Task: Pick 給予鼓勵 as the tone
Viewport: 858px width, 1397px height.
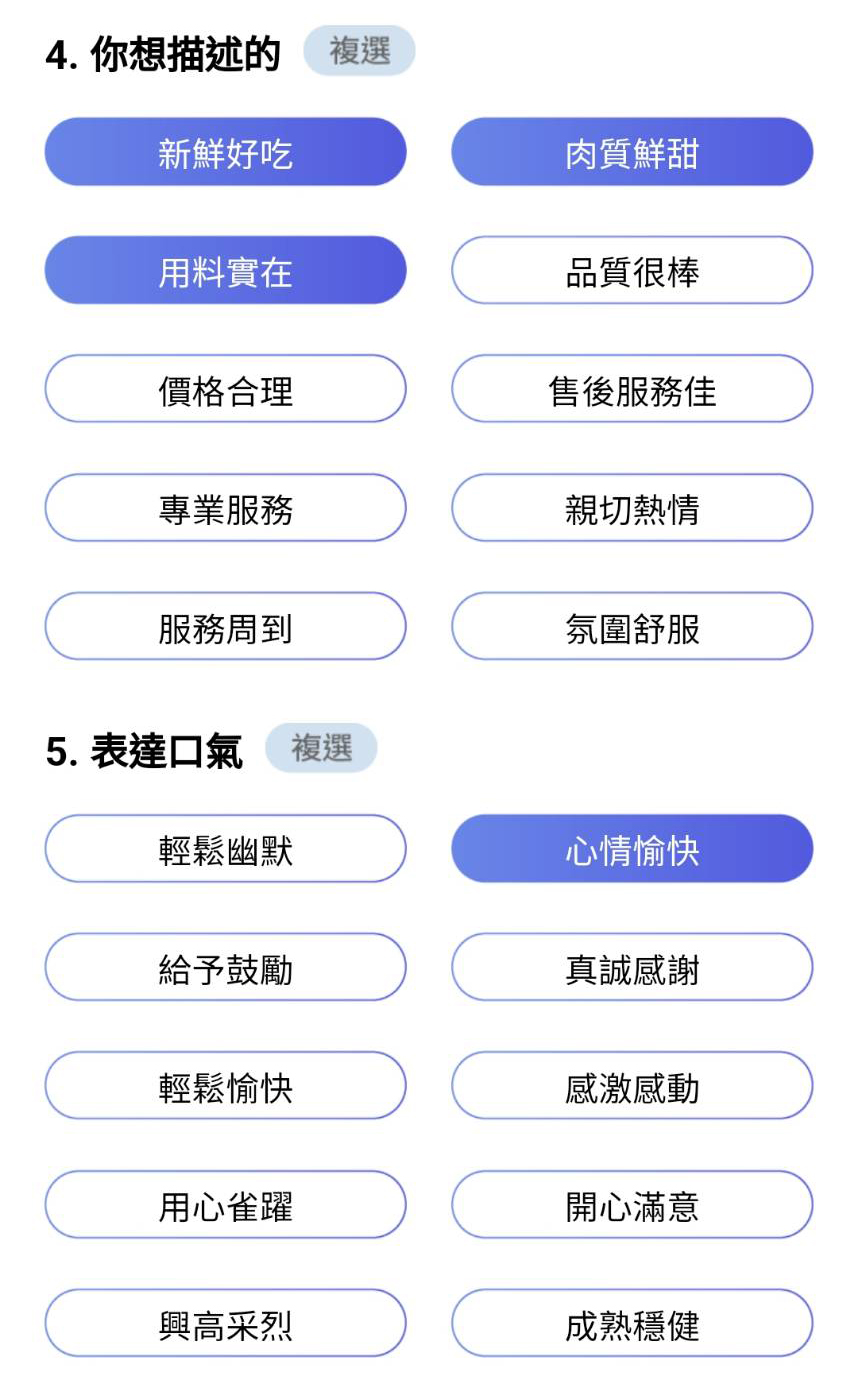Action: [225, 967]
